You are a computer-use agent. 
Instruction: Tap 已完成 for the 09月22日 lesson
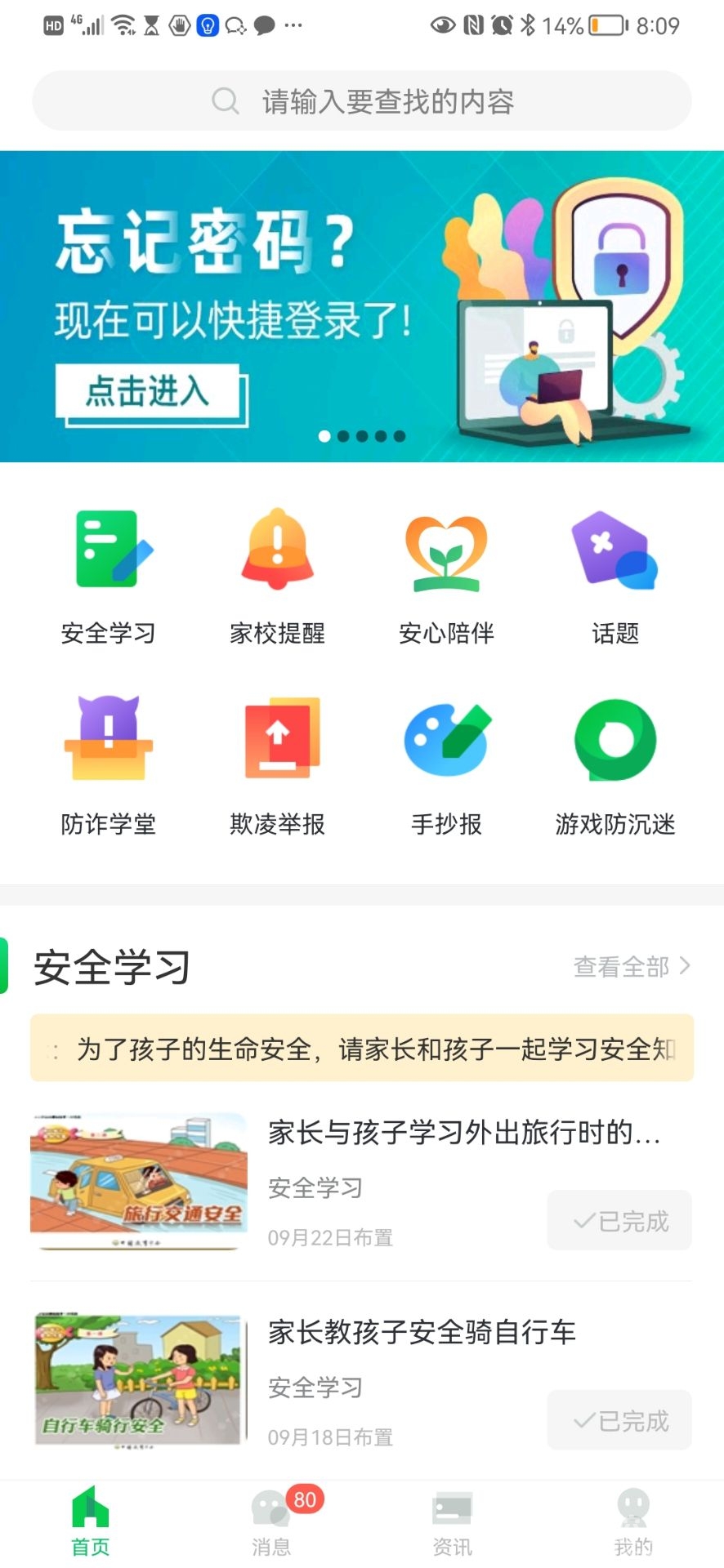pyautogui.click(x=619, y=1221)
